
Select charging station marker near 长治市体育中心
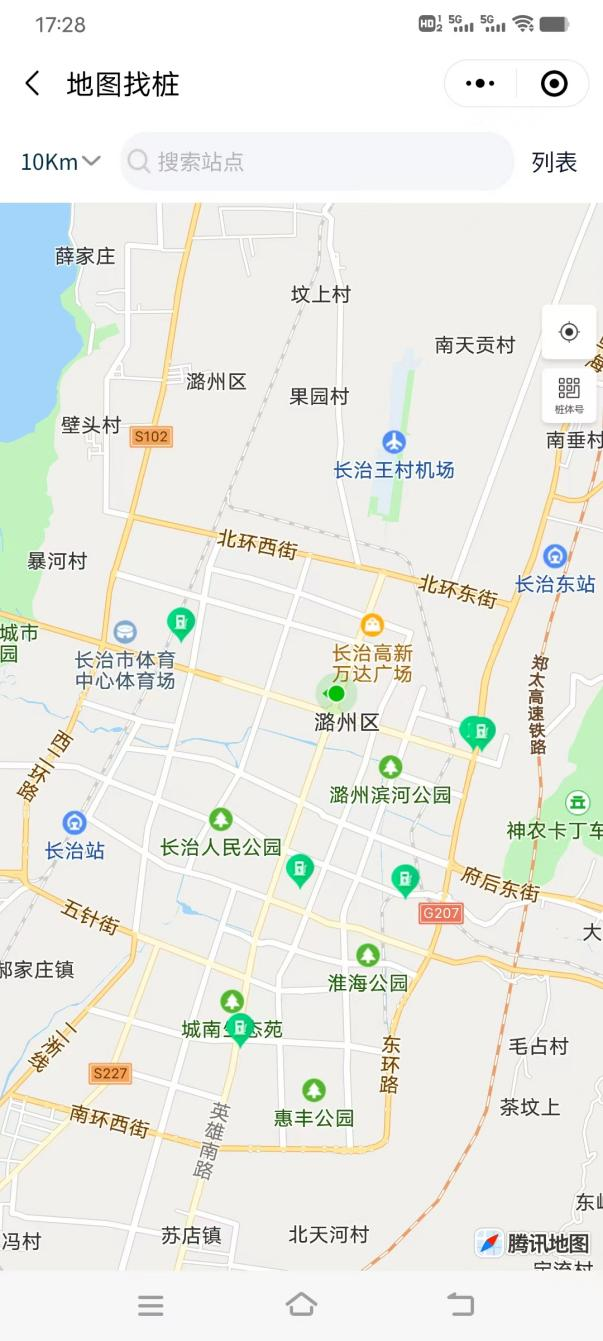[181, 624]
